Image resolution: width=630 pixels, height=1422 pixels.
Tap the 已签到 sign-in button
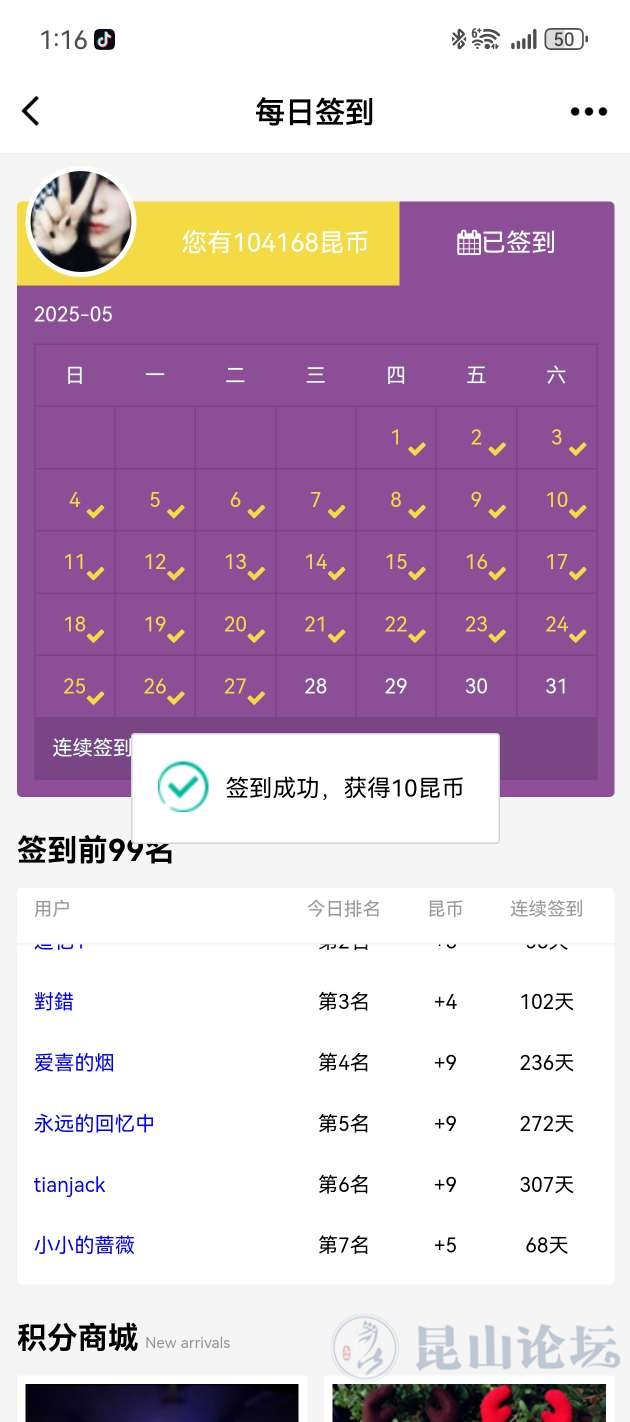point(506,243)
